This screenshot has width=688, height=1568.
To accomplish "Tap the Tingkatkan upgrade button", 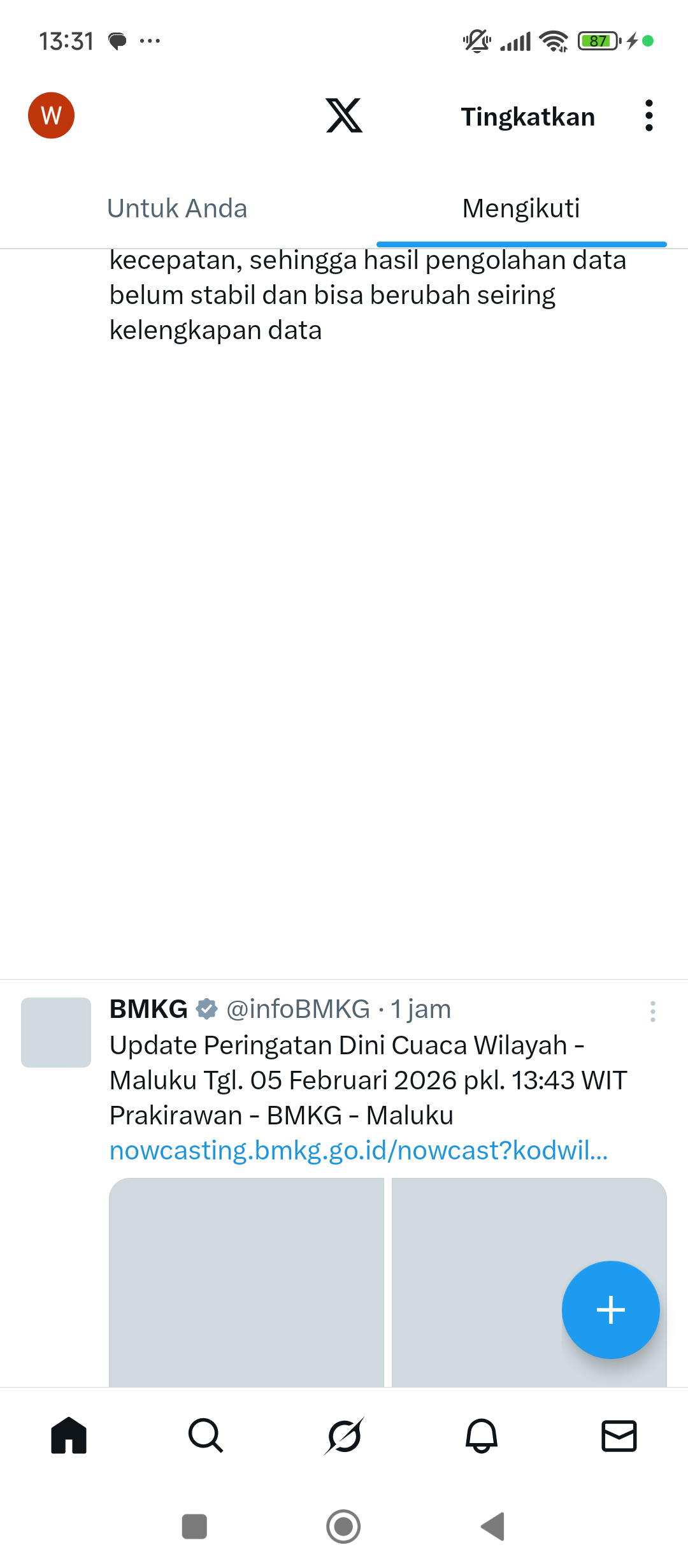I will point(527,117).
